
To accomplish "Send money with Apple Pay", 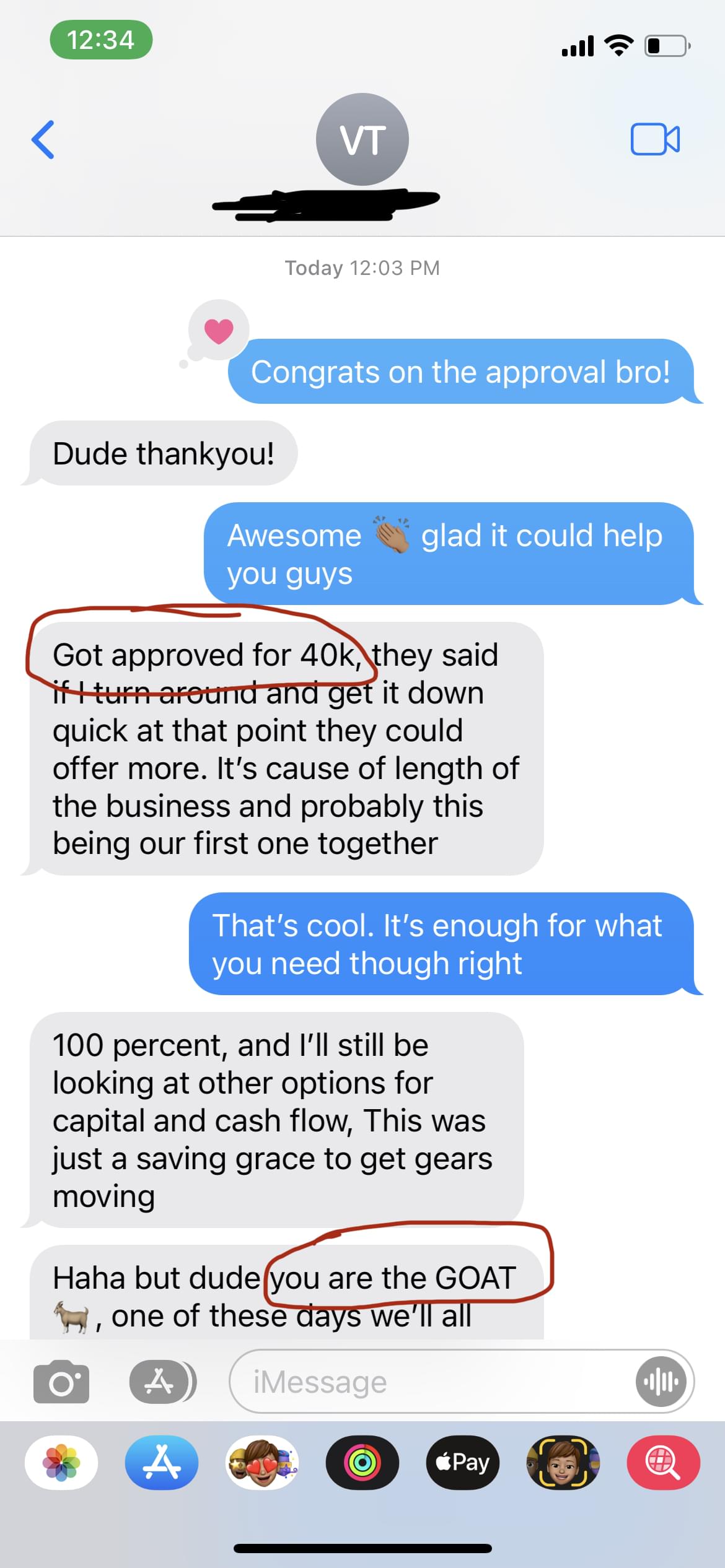I will [463, 1462].
